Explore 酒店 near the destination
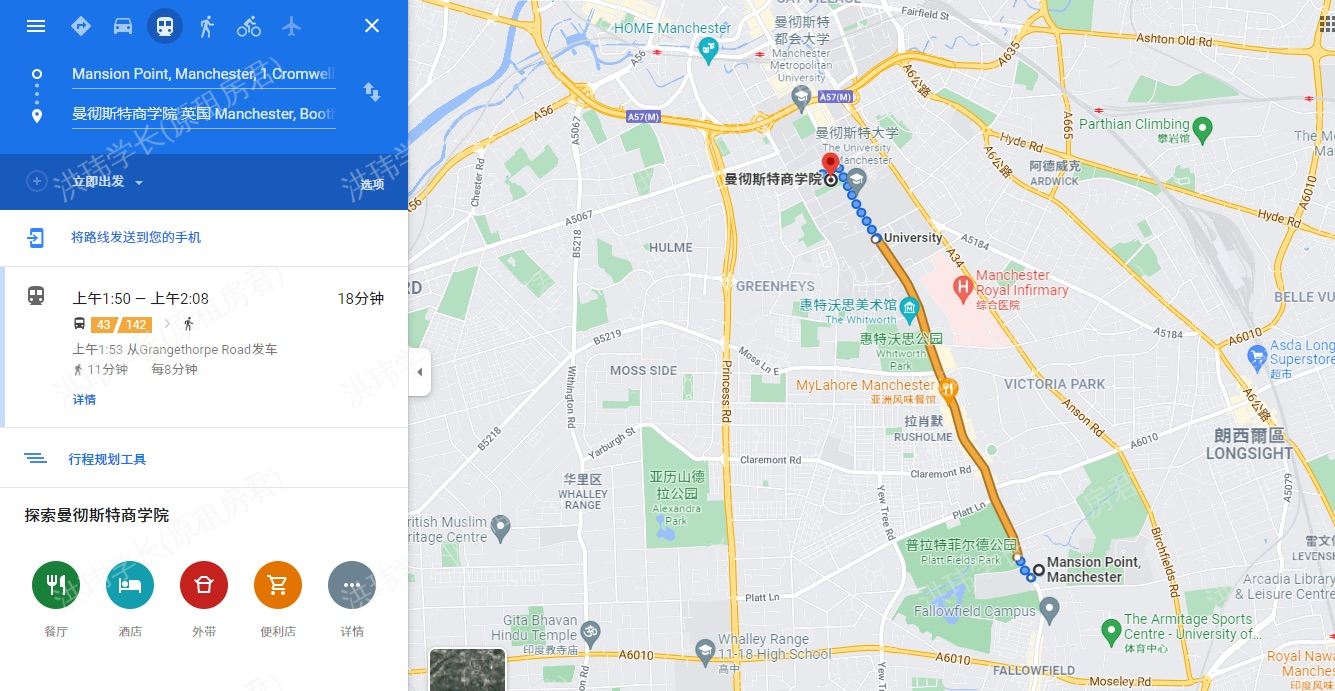 (130, 586)
